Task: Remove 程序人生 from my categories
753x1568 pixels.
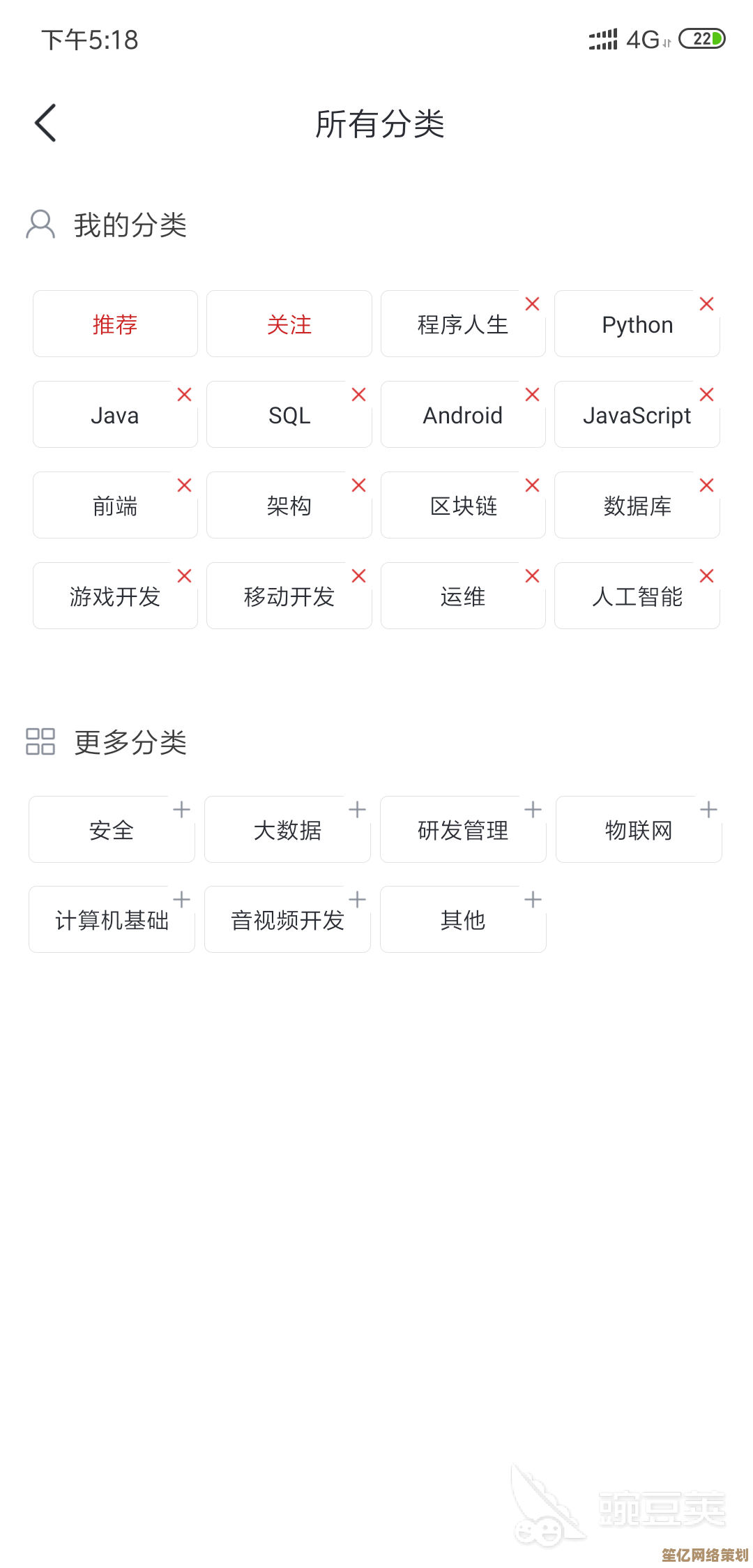Action: coord(532,304)
